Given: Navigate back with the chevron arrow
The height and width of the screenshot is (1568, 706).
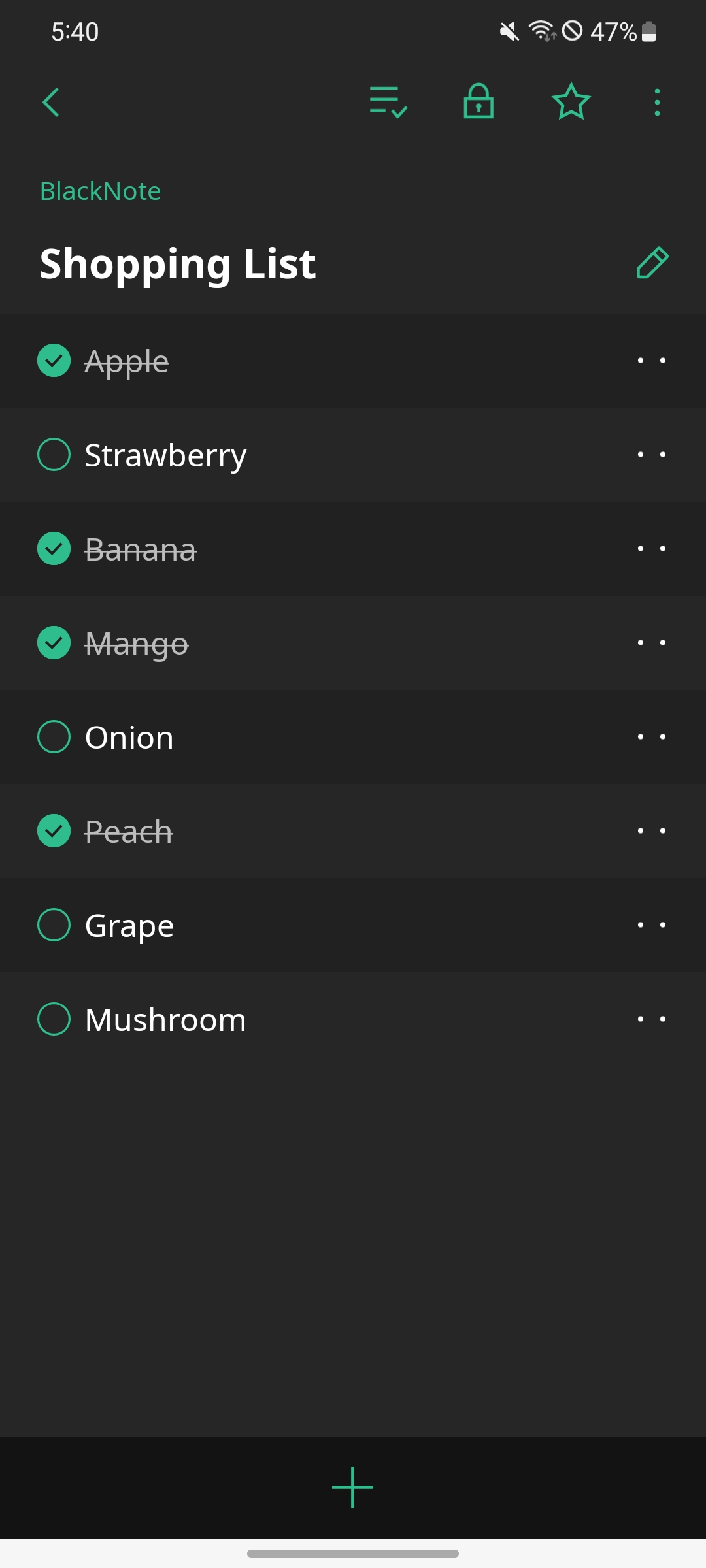Looking at the screenshot, I should [x=51, y=102].
